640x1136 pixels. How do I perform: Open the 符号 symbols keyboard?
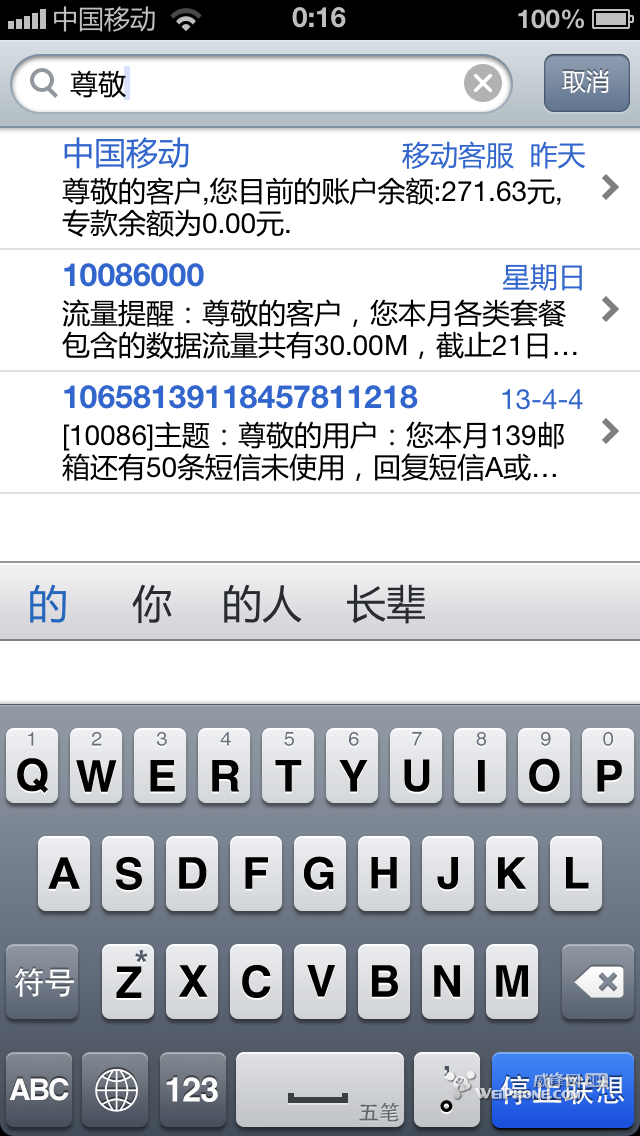click(43, 983)
